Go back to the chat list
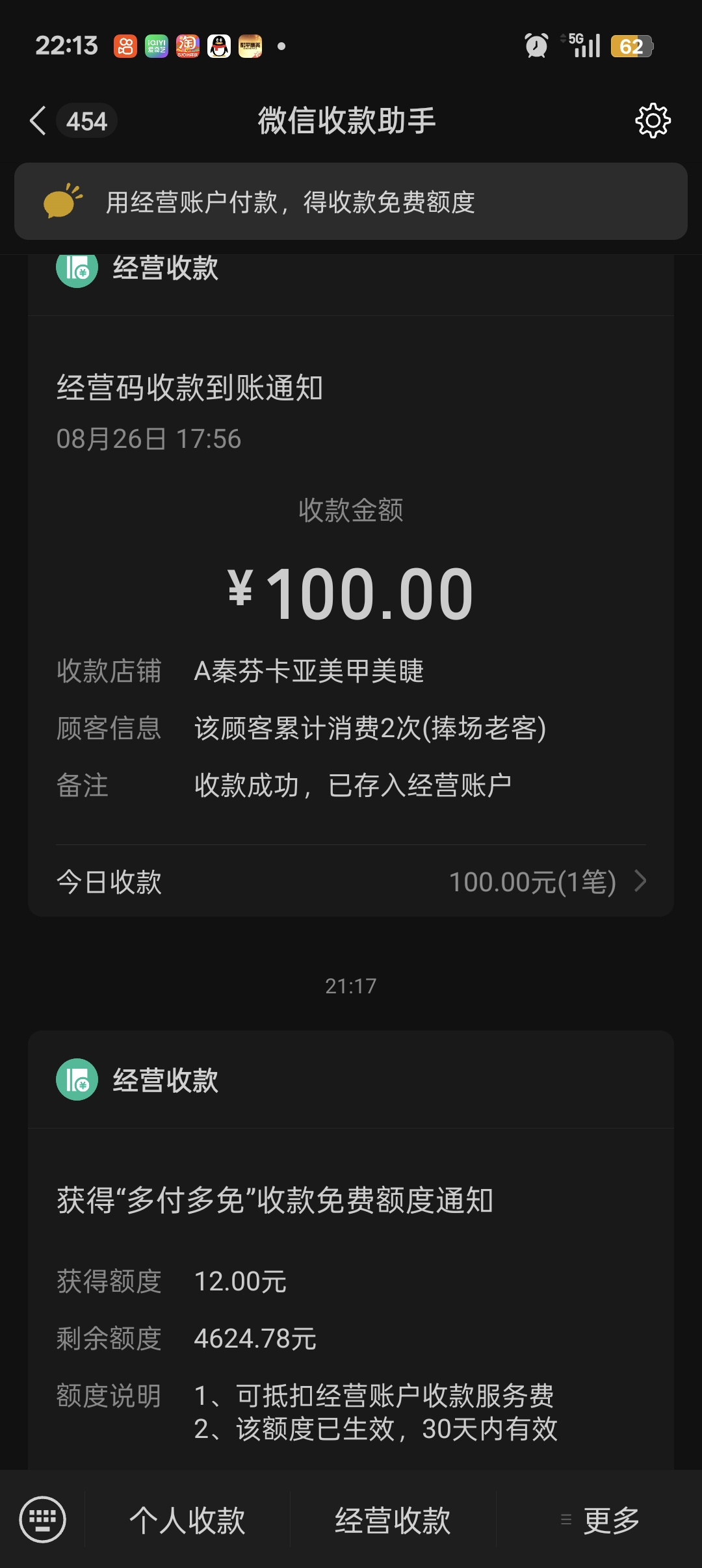702x1568 pixels. (x=39, y=121)
